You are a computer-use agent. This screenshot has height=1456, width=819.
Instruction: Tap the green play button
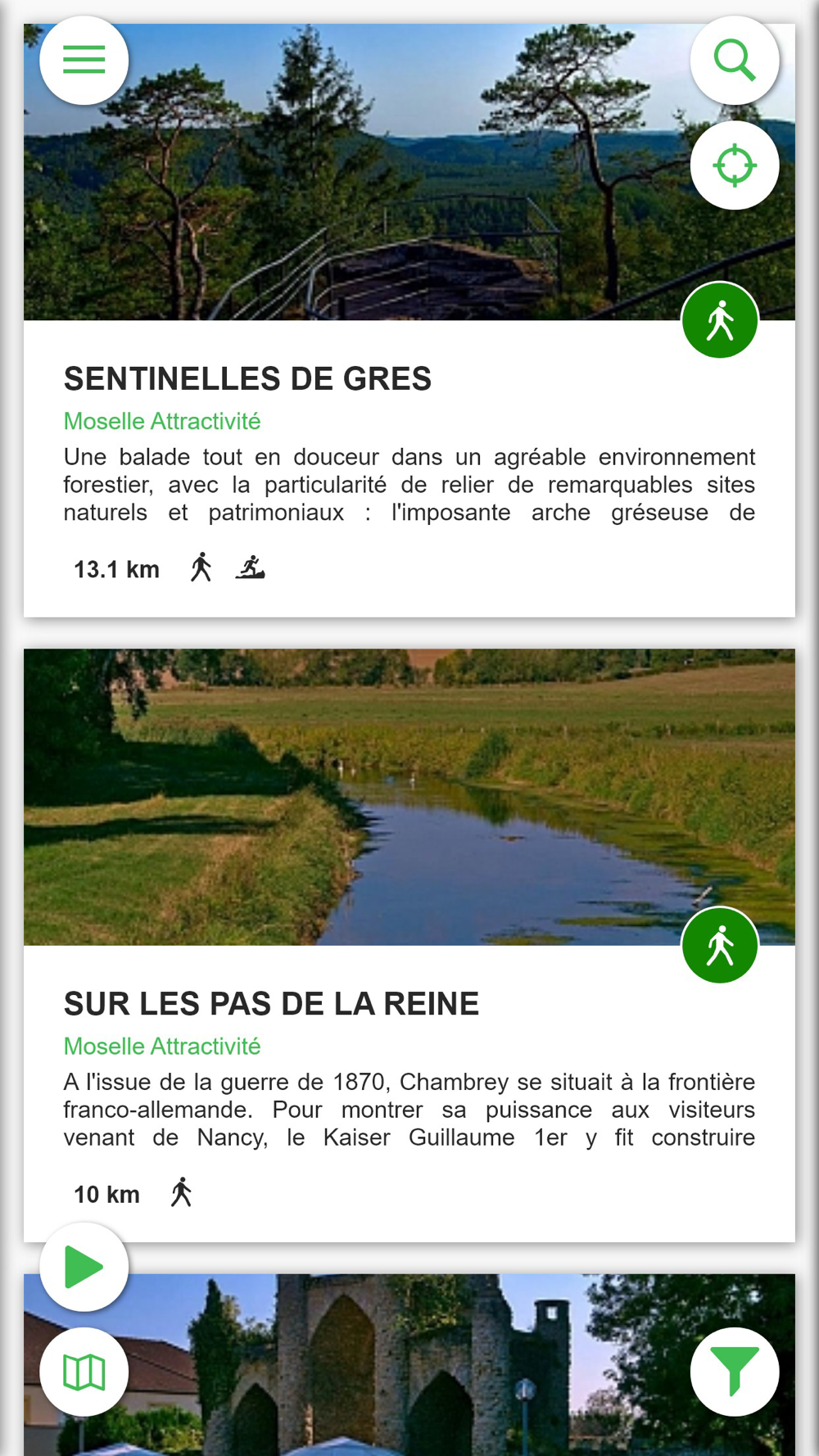coord(84,1267)
